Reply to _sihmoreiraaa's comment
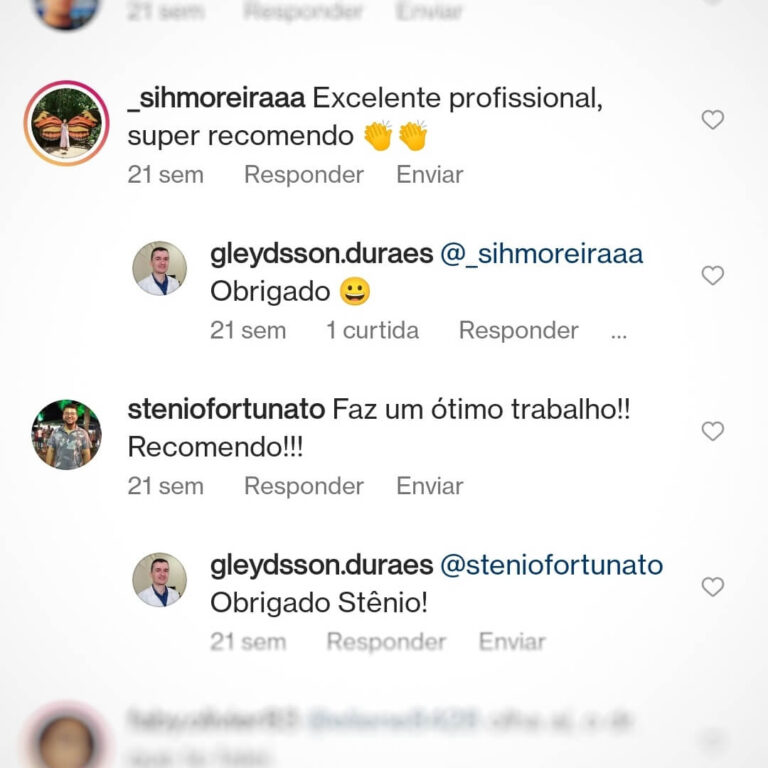The image size is (768, 768). tap(303, 175)
